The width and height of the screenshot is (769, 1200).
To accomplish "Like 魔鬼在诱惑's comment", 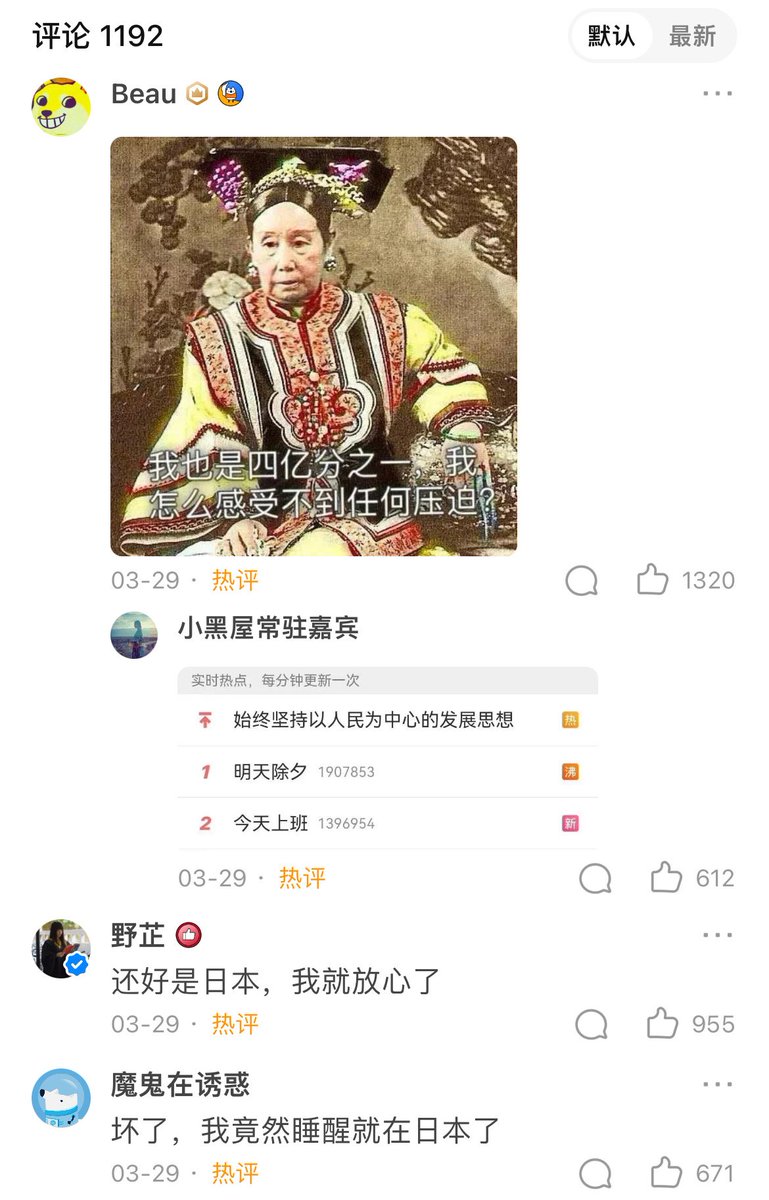I will pyautogui.click(x=666, y=1173).
